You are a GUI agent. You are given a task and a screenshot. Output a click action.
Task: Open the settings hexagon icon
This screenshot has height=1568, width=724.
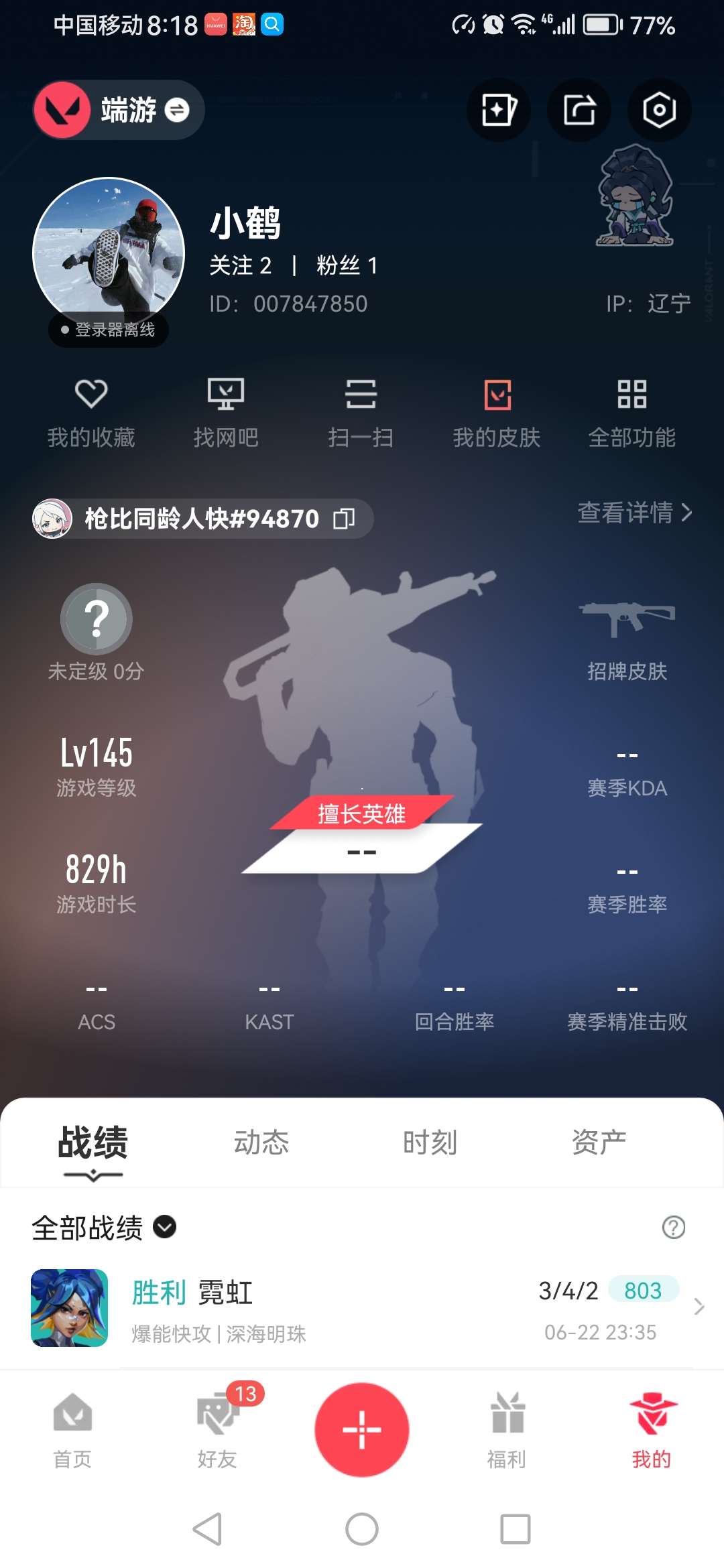(659, 110)
